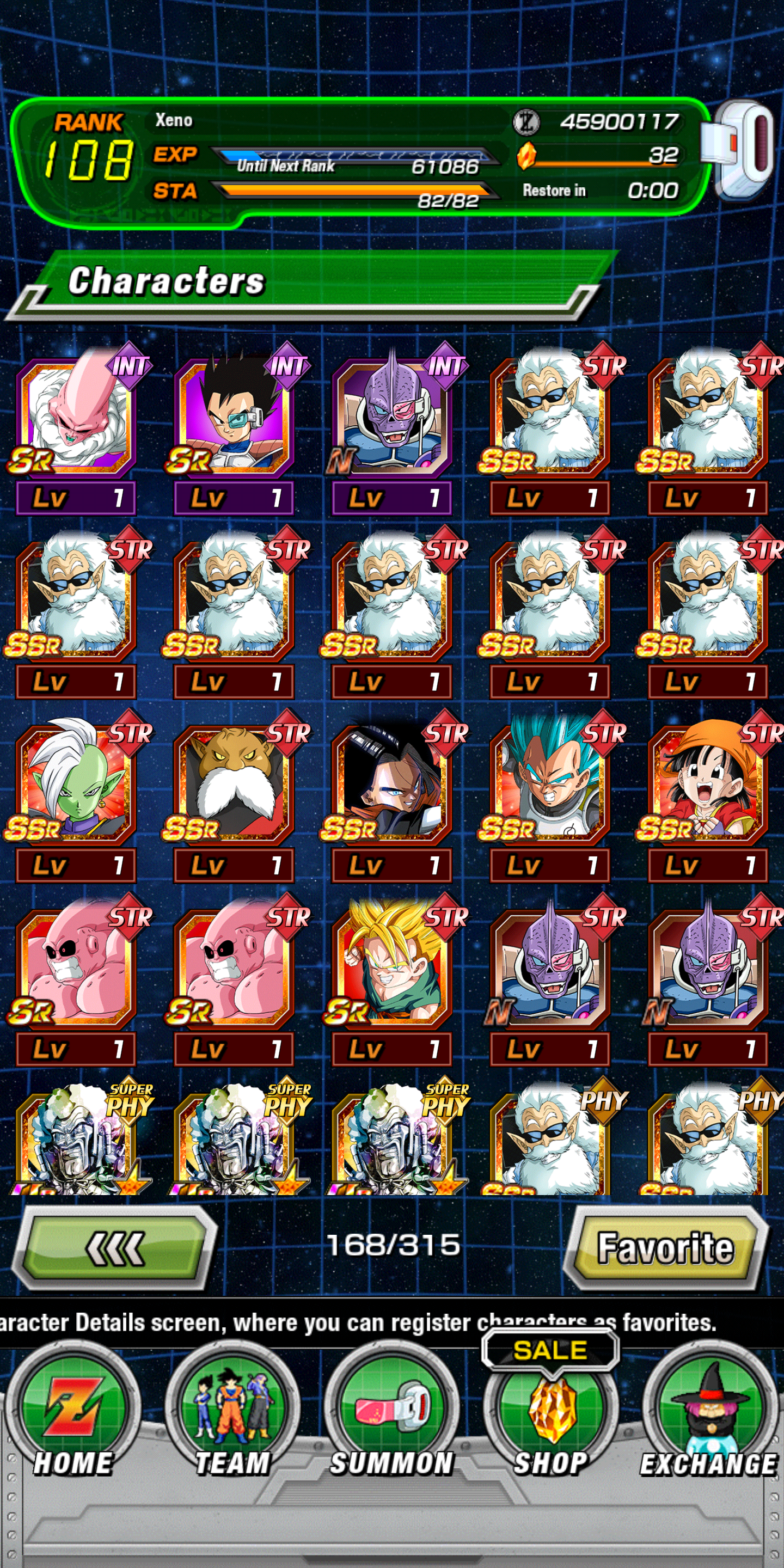Select the STR SSR Android 17 character

(391, 798)
